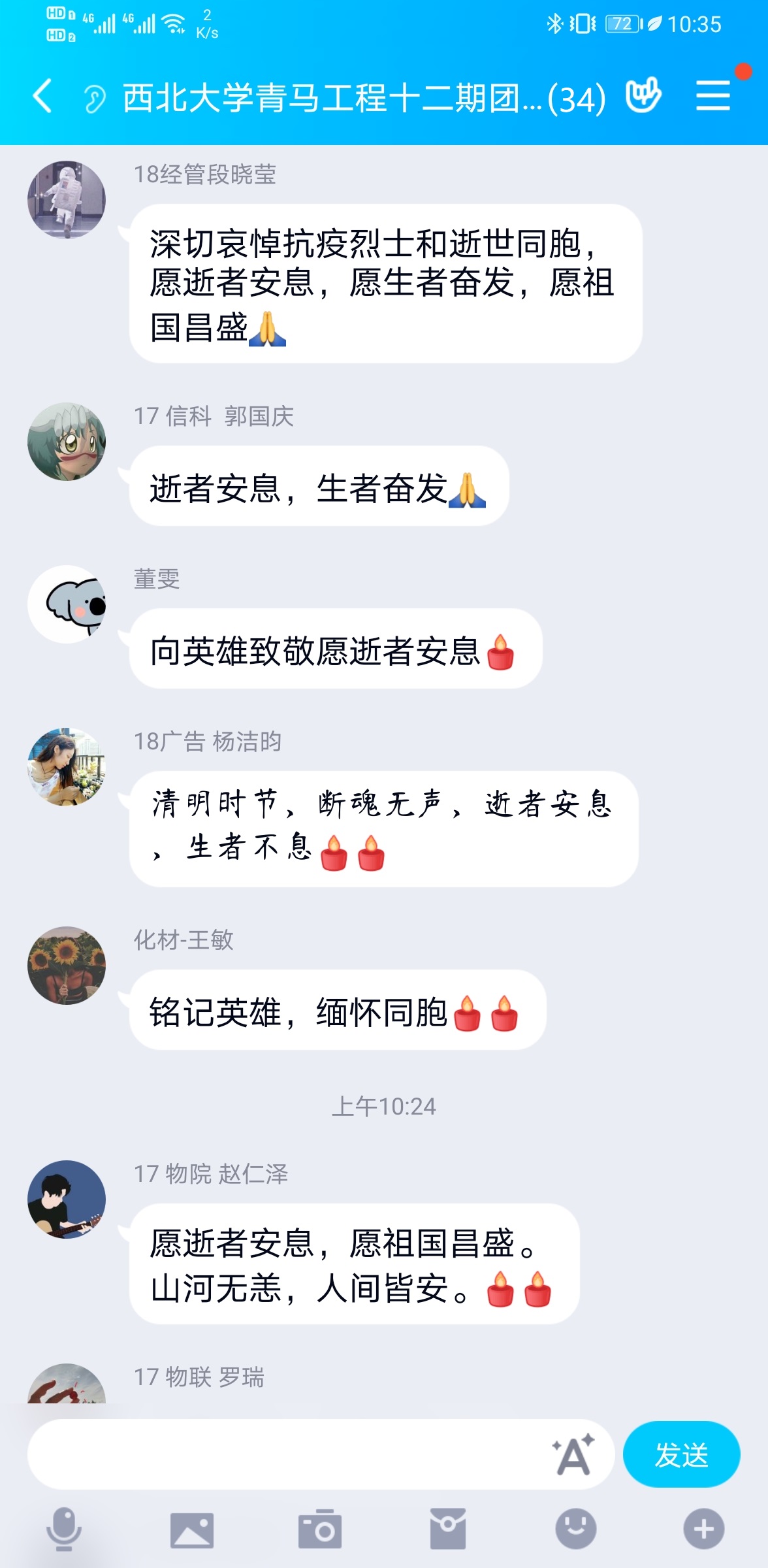This screenshot has height=1568, width=768.
Task: Open the group settings menu icon
Action: [713, 96]
